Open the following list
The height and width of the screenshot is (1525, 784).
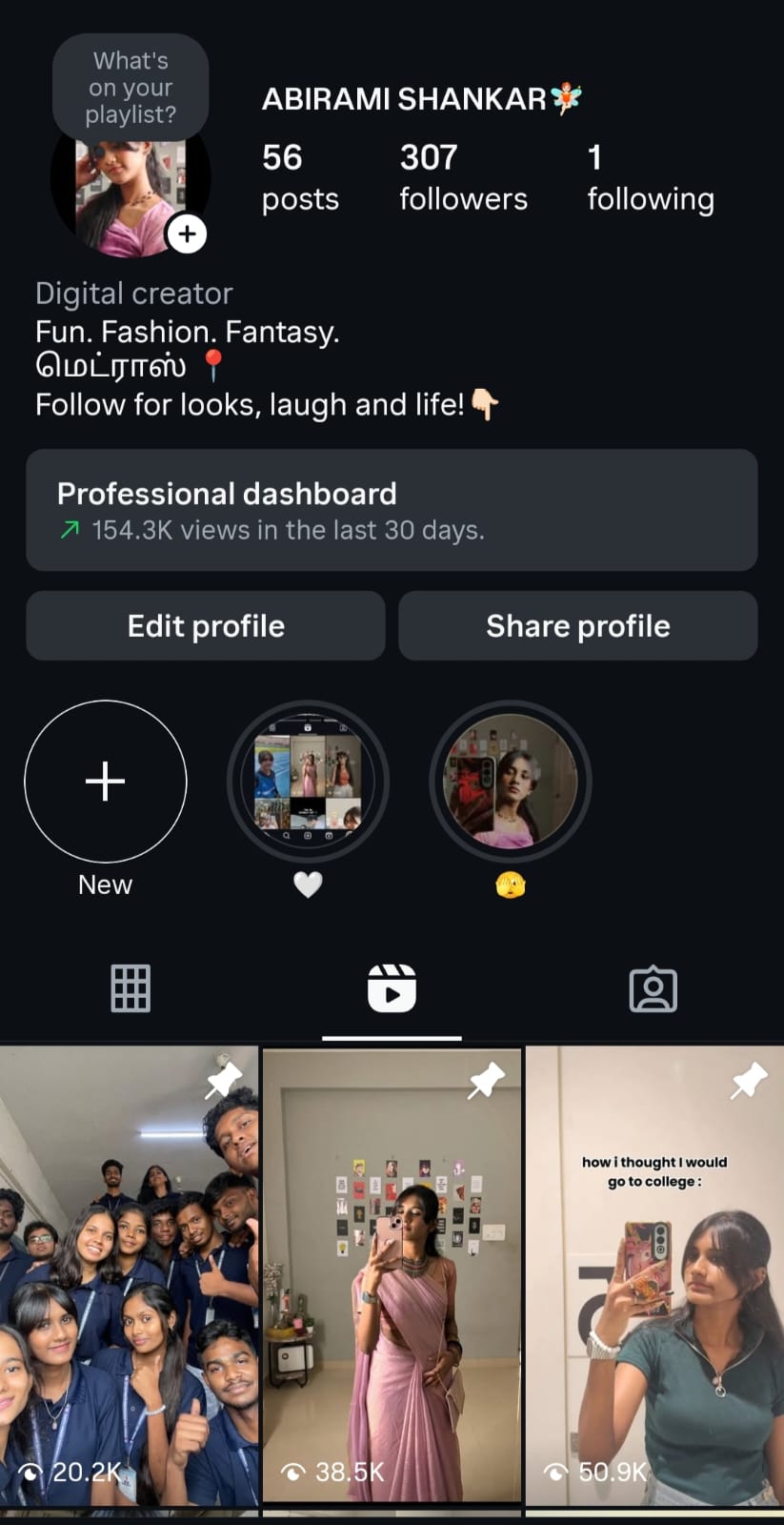(650, 177)
